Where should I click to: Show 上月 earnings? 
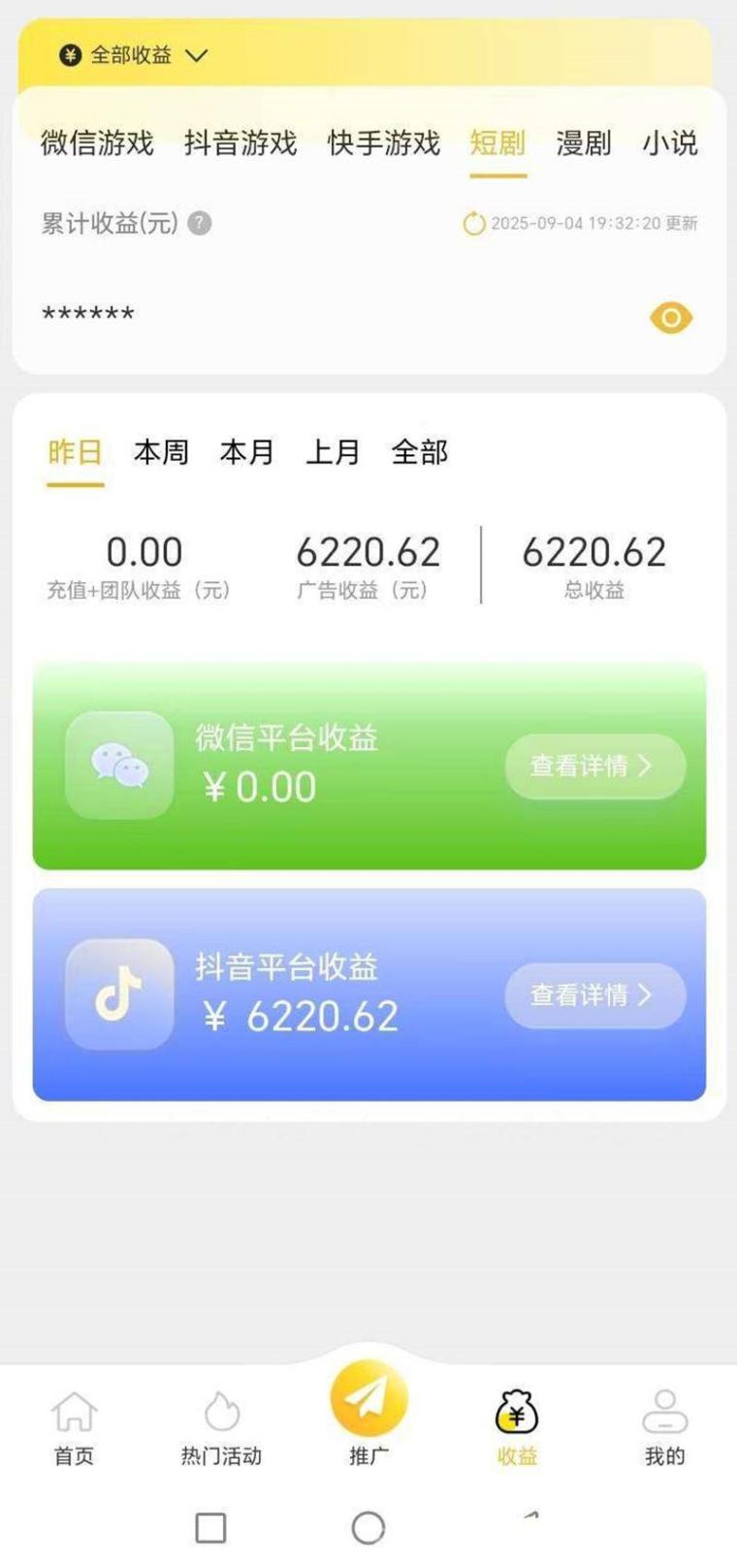(333, 452)
